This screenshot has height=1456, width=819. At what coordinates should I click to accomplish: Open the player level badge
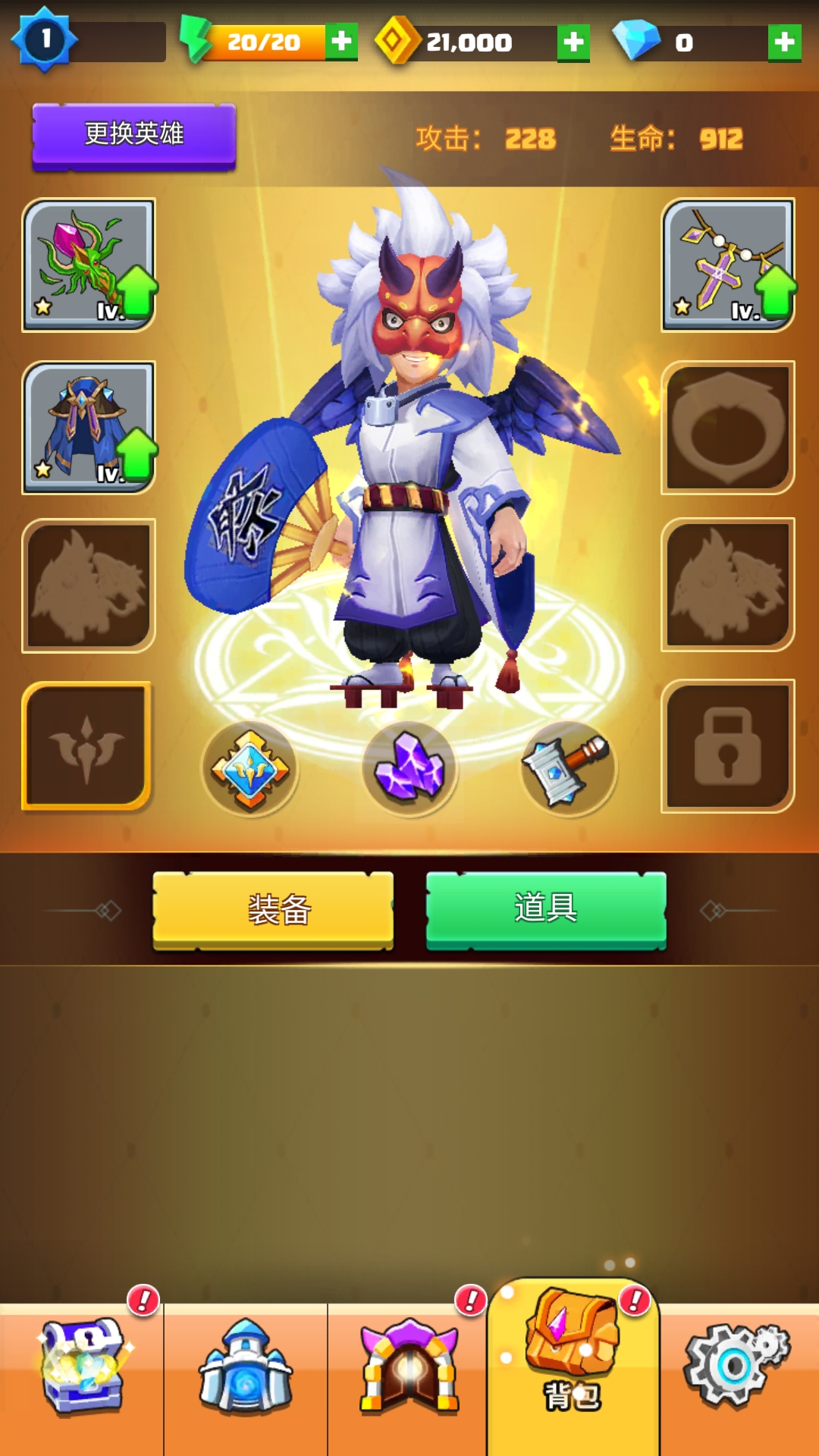[x=45, y=39]
